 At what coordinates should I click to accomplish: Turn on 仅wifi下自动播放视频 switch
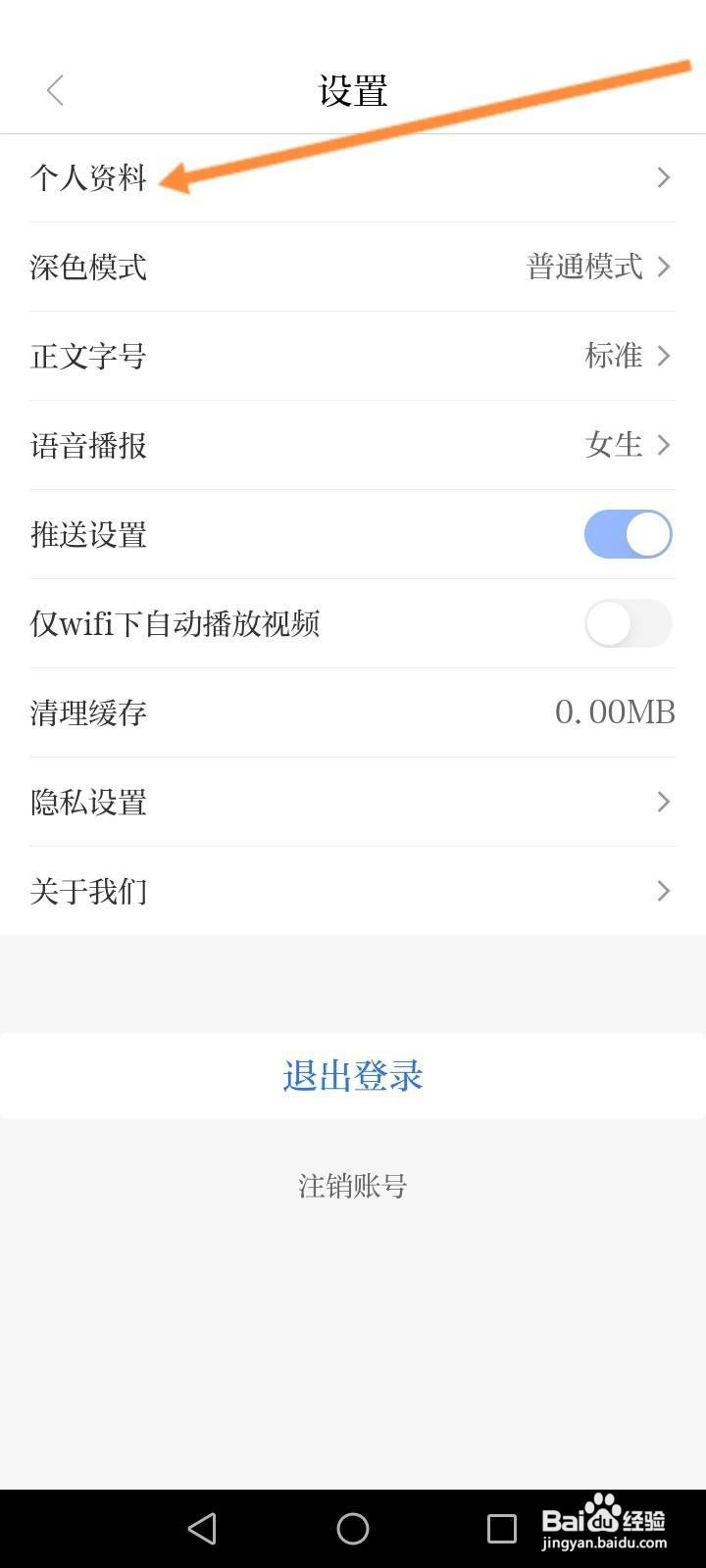click(628, 624)
